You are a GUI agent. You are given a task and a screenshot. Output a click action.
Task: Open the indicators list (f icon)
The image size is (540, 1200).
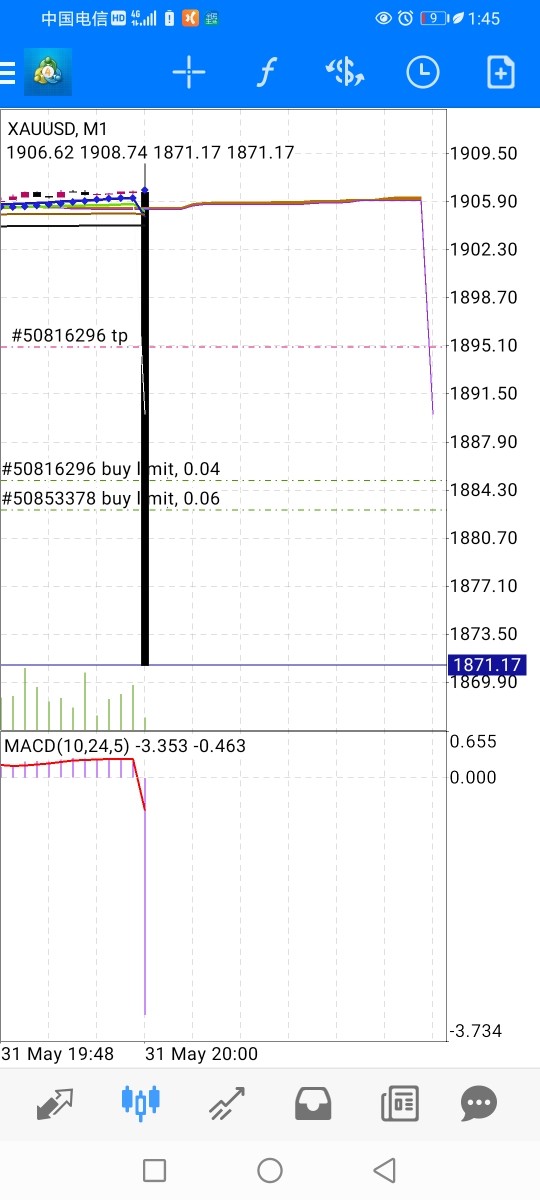pos(266,72)
